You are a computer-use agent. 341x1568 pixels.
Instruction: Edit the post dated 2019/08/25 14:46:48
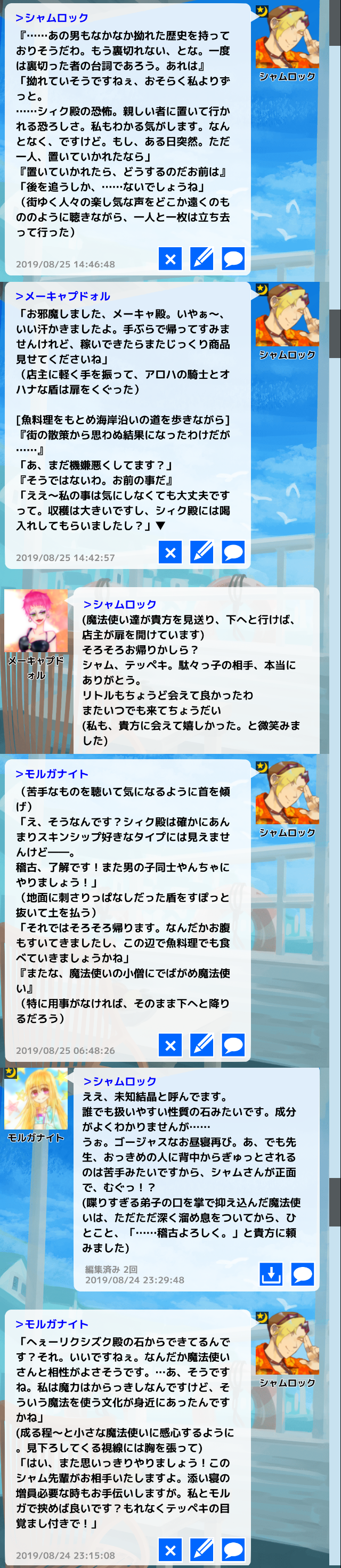pos(201,259)
